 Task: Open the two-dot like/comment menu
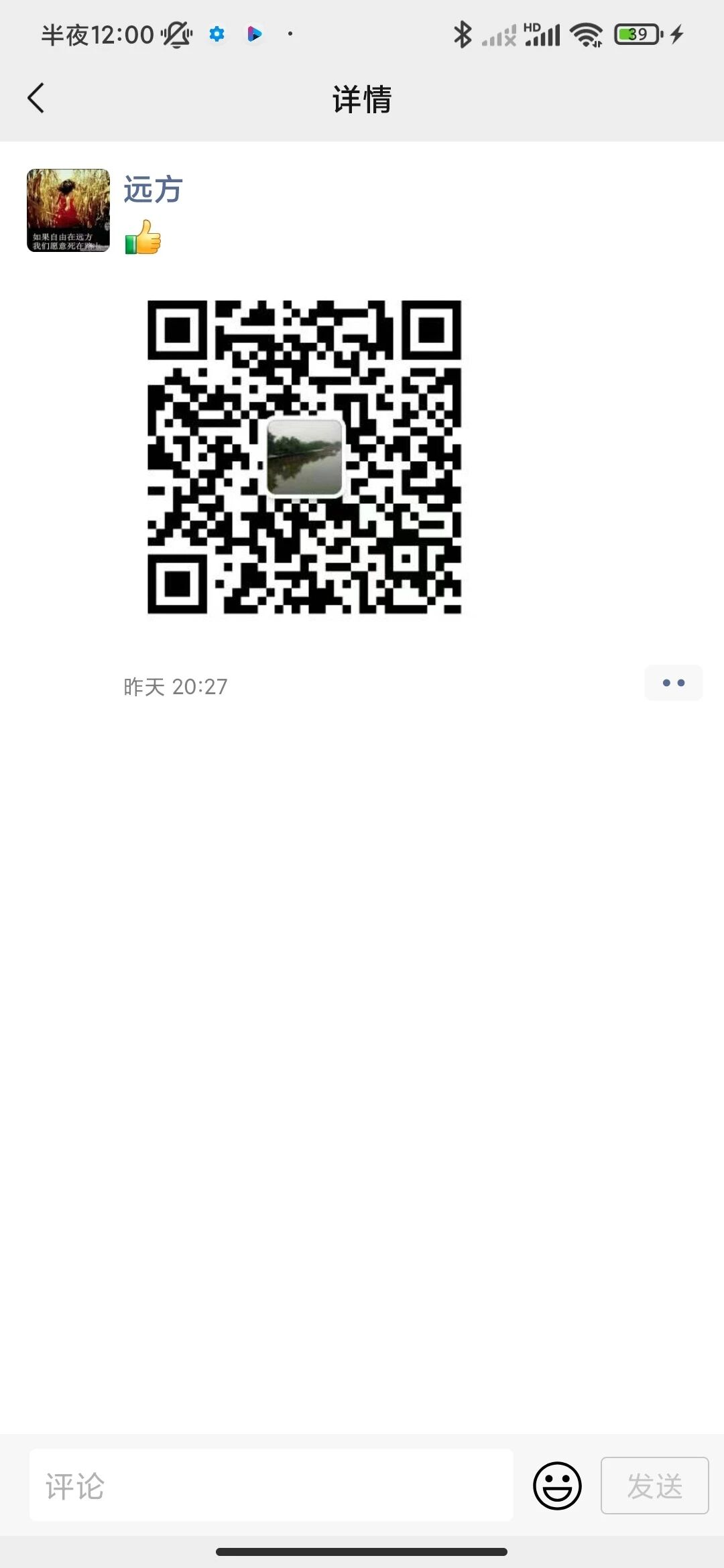673,683
